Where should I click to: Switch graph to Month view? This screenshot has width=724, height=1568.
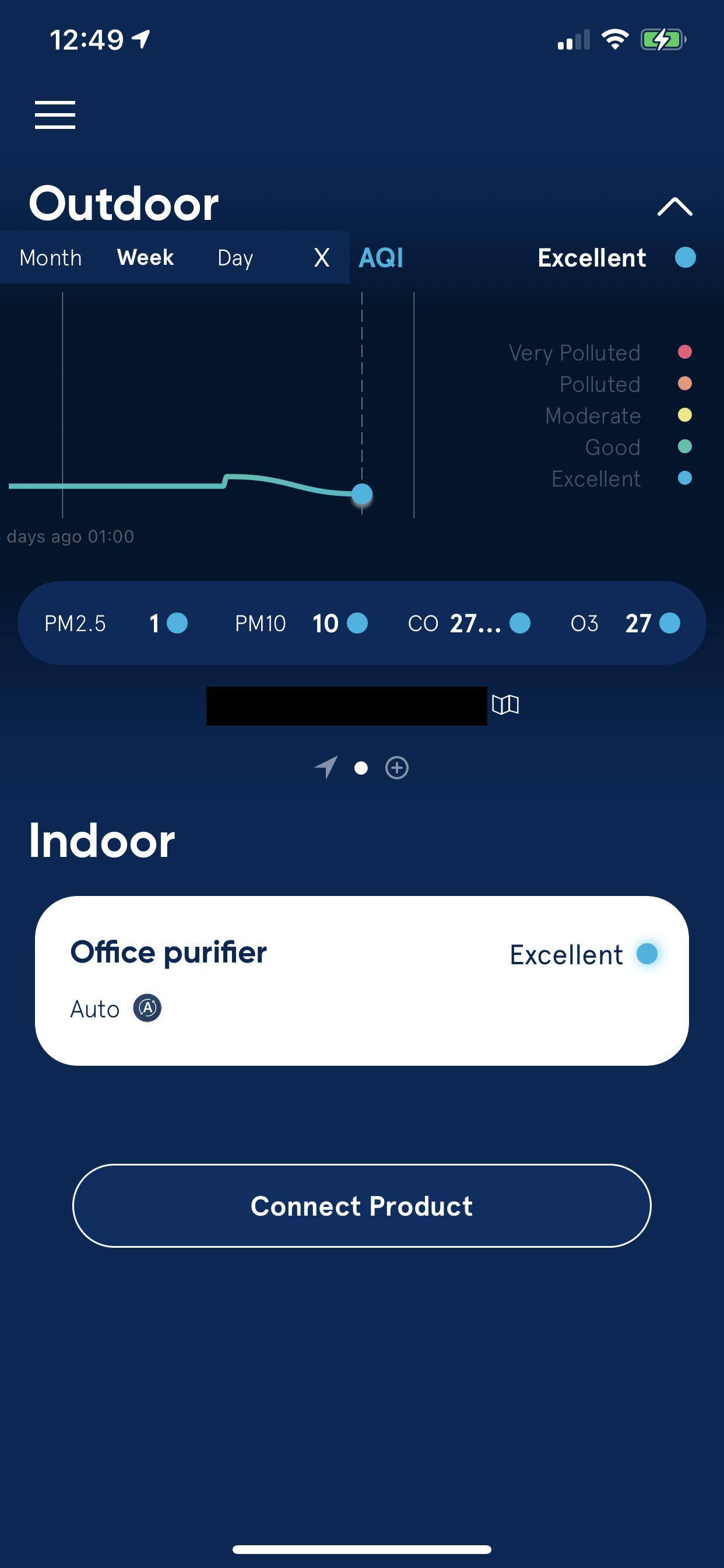tap(51, 258)
